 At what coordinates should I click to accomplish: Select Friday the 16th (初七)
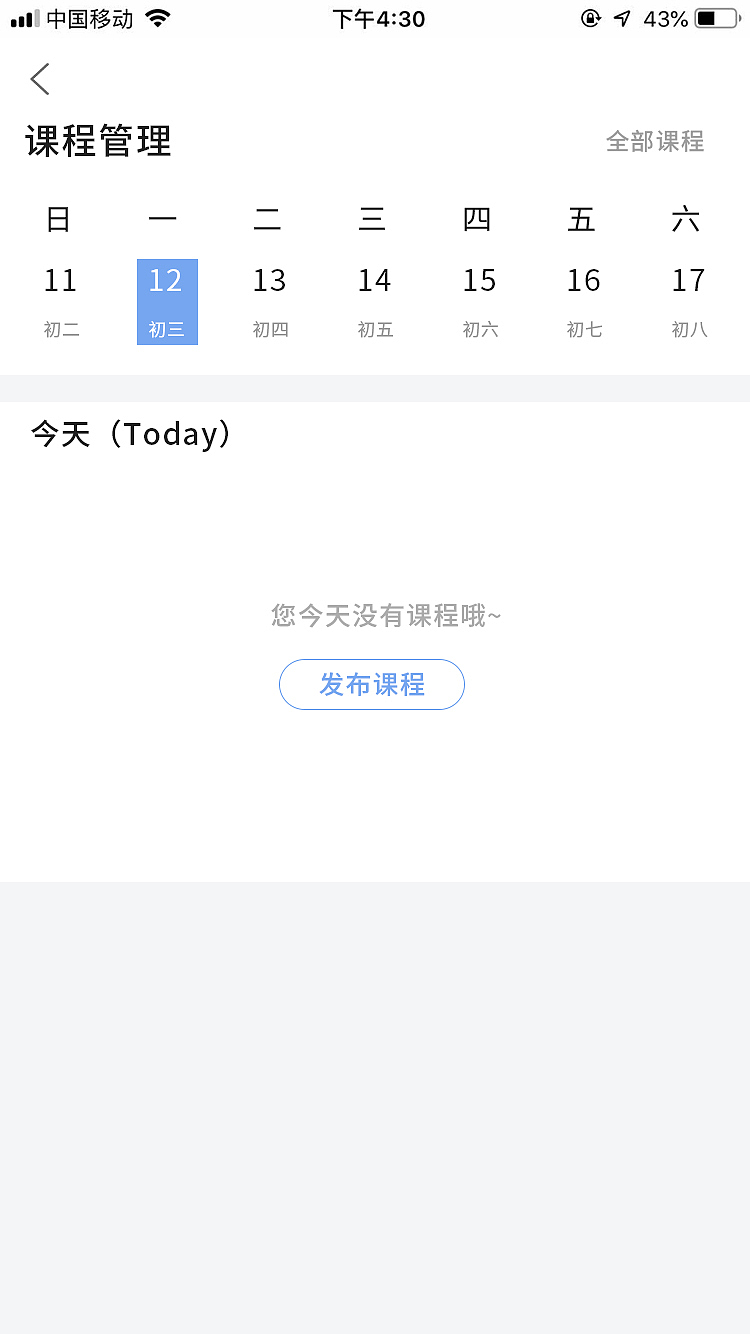click(x=583, y=300)
